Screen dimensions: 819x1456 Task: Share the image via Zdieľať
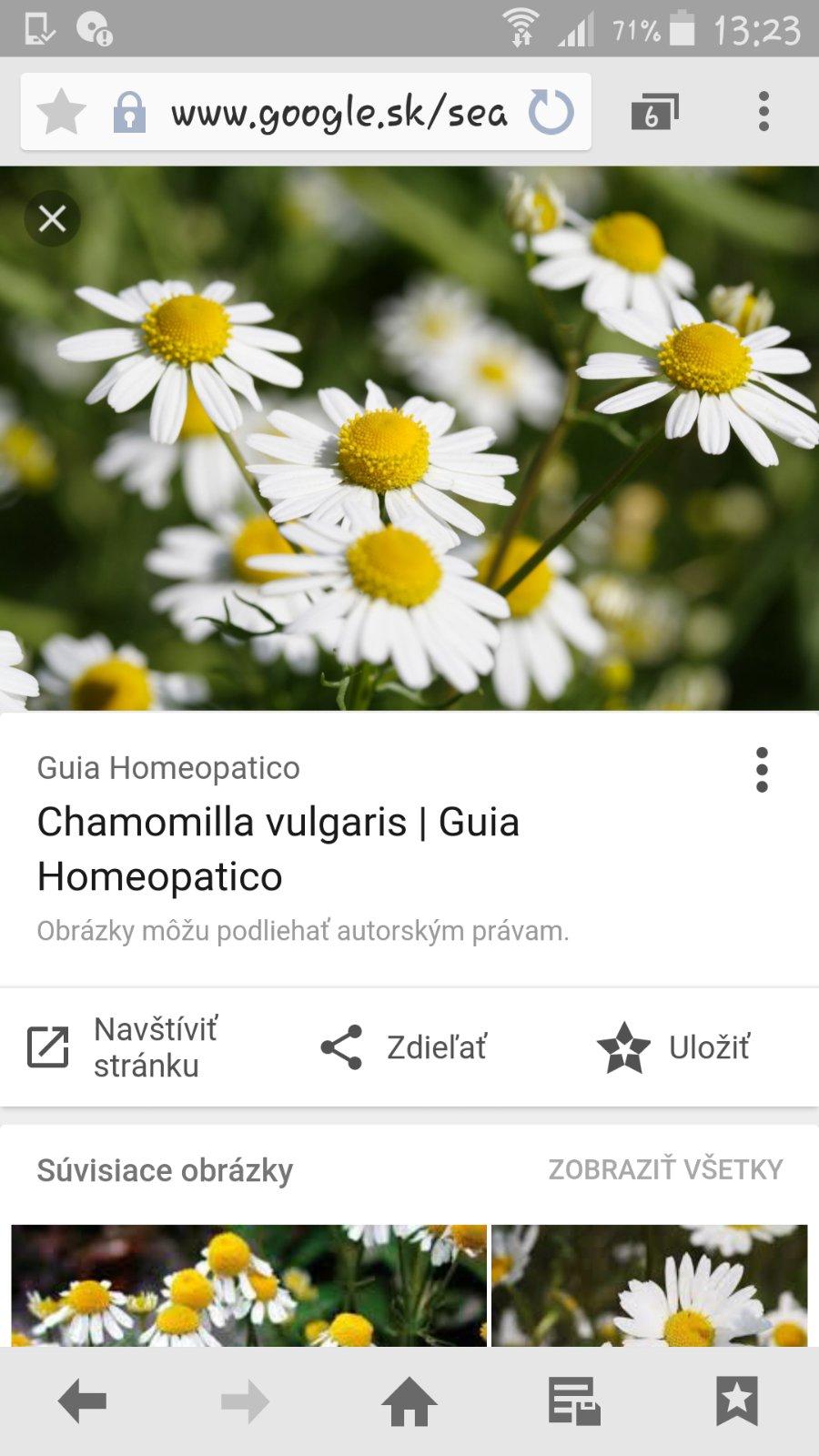click(x=405, y=1047)
